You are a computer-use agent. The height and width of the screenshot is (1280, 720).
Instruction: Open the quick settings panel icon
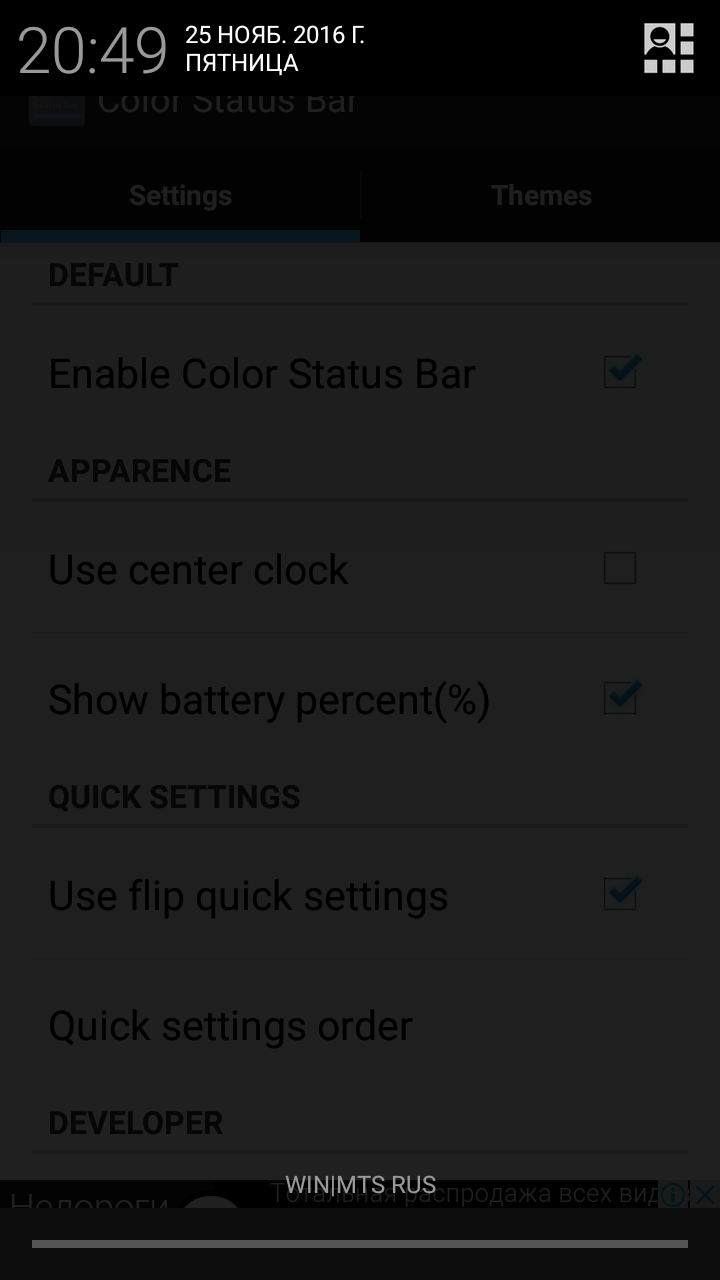(x=668, y=48)
